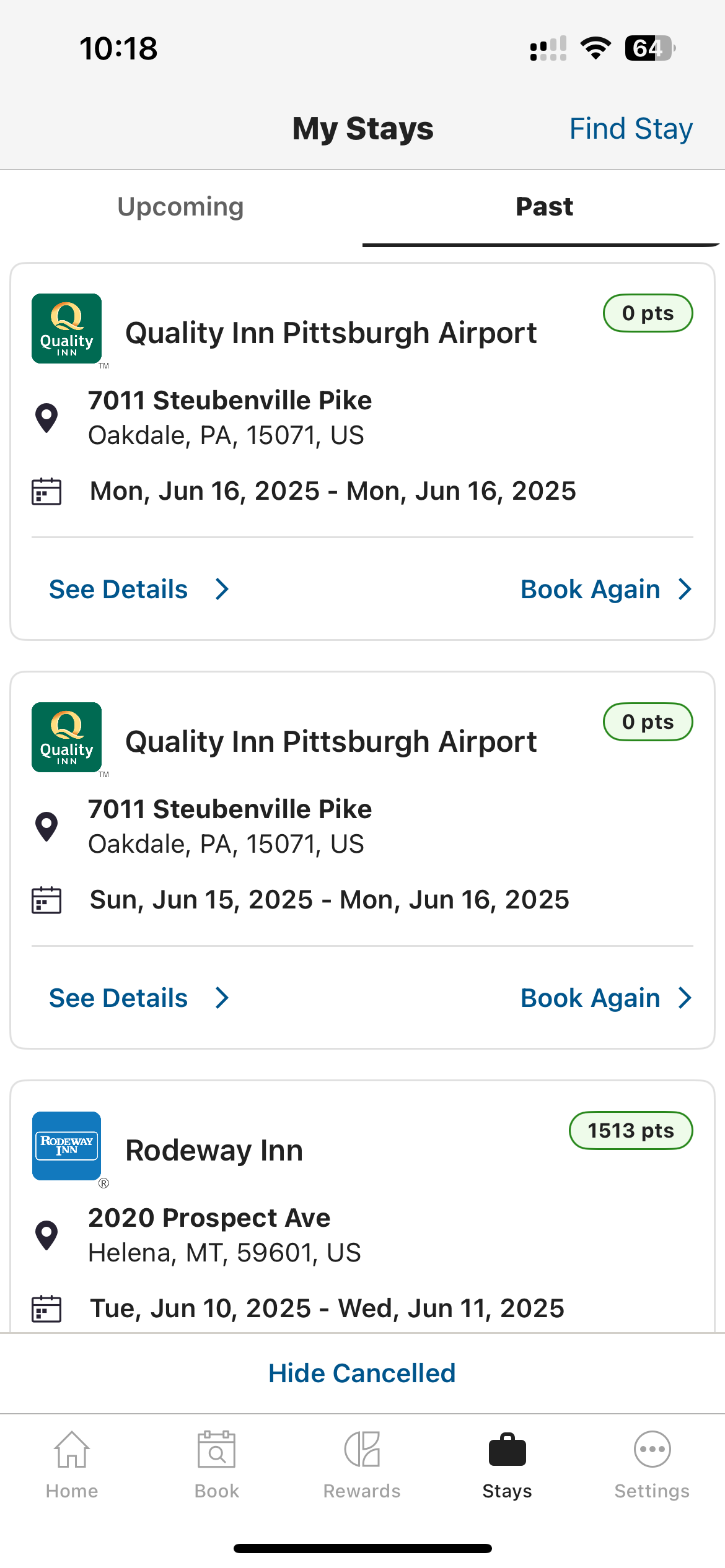This screenshot has height=1568, width=725.
Task: See details for the Jun 15 Quality Inn stay
Action: [139, 998]
